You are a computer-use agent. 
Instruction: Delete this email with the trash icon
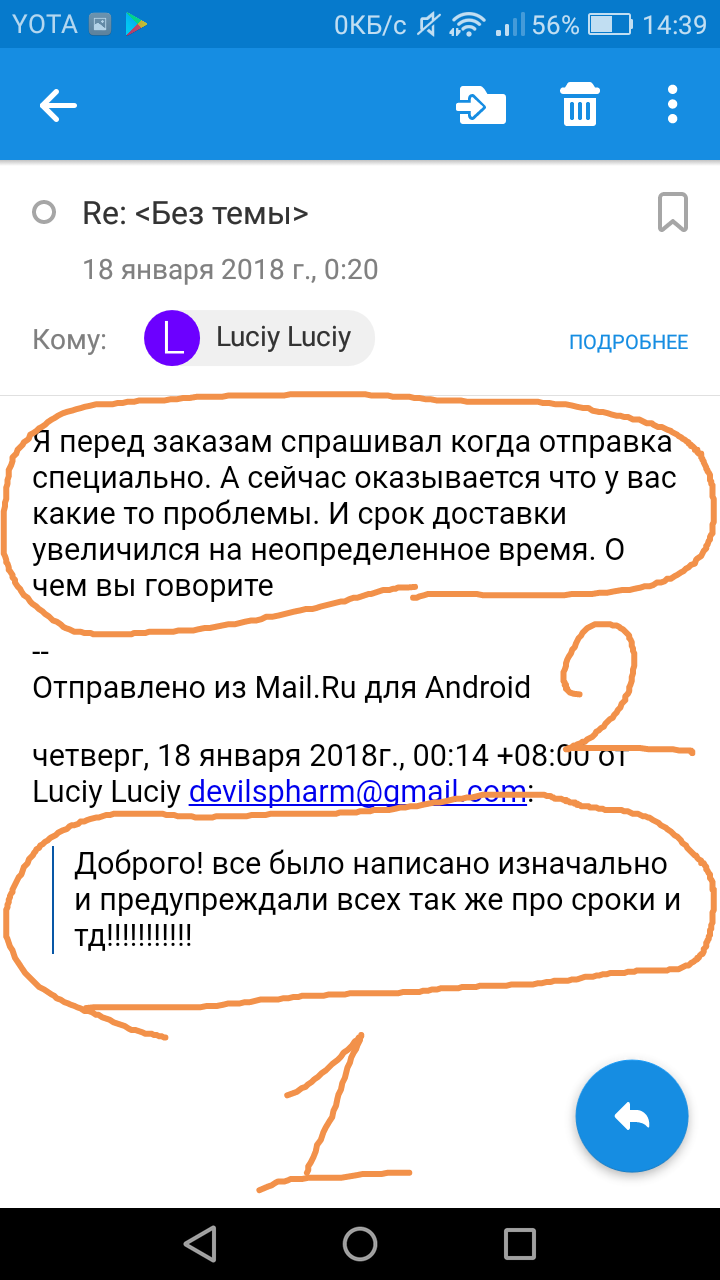tap(579, 105)
